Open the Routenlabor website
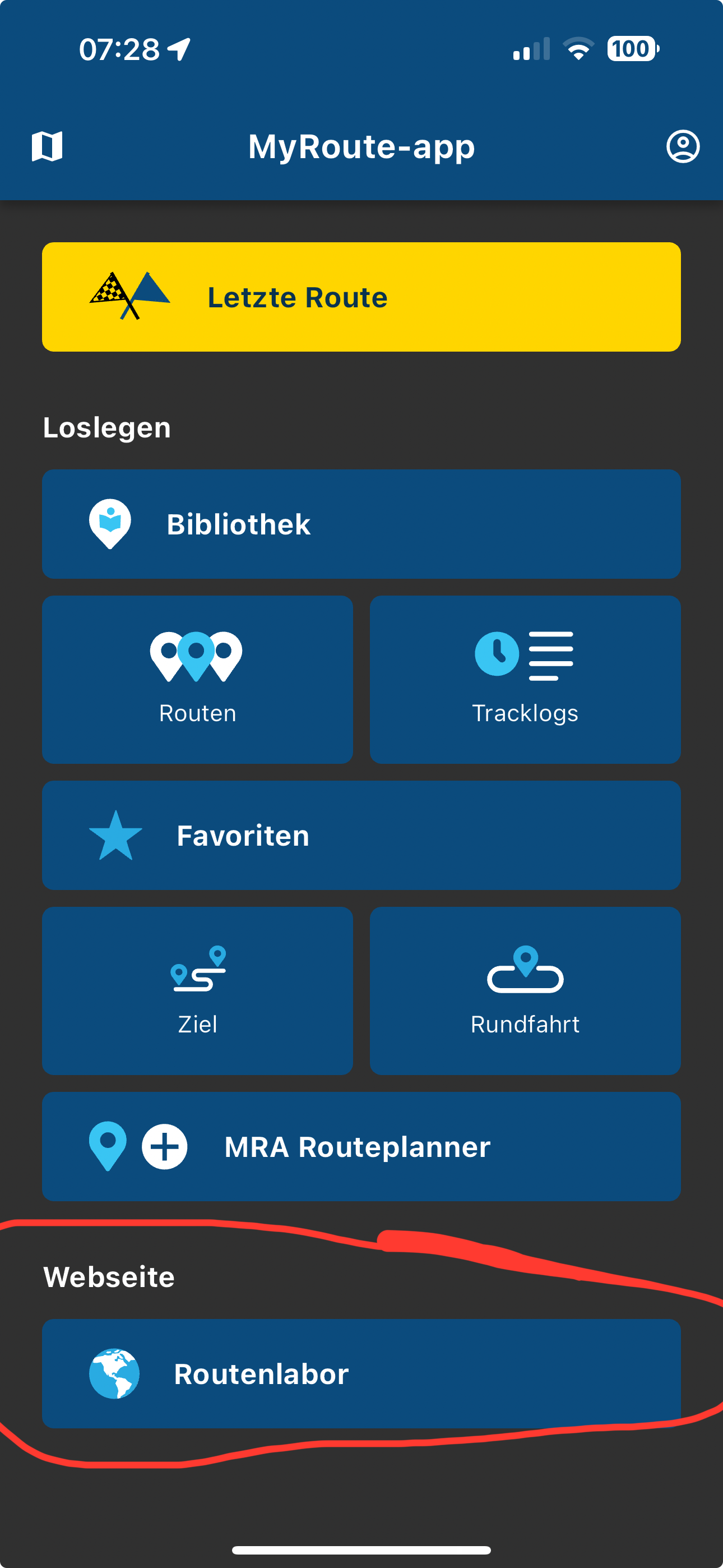 tap(361, 1374)
